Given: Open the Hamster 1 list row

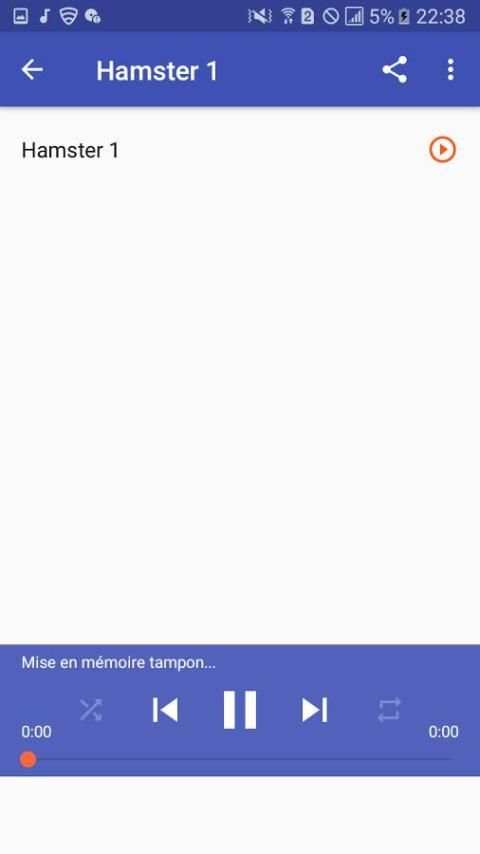Looking at the screenshot, I should tap(240, 150).
